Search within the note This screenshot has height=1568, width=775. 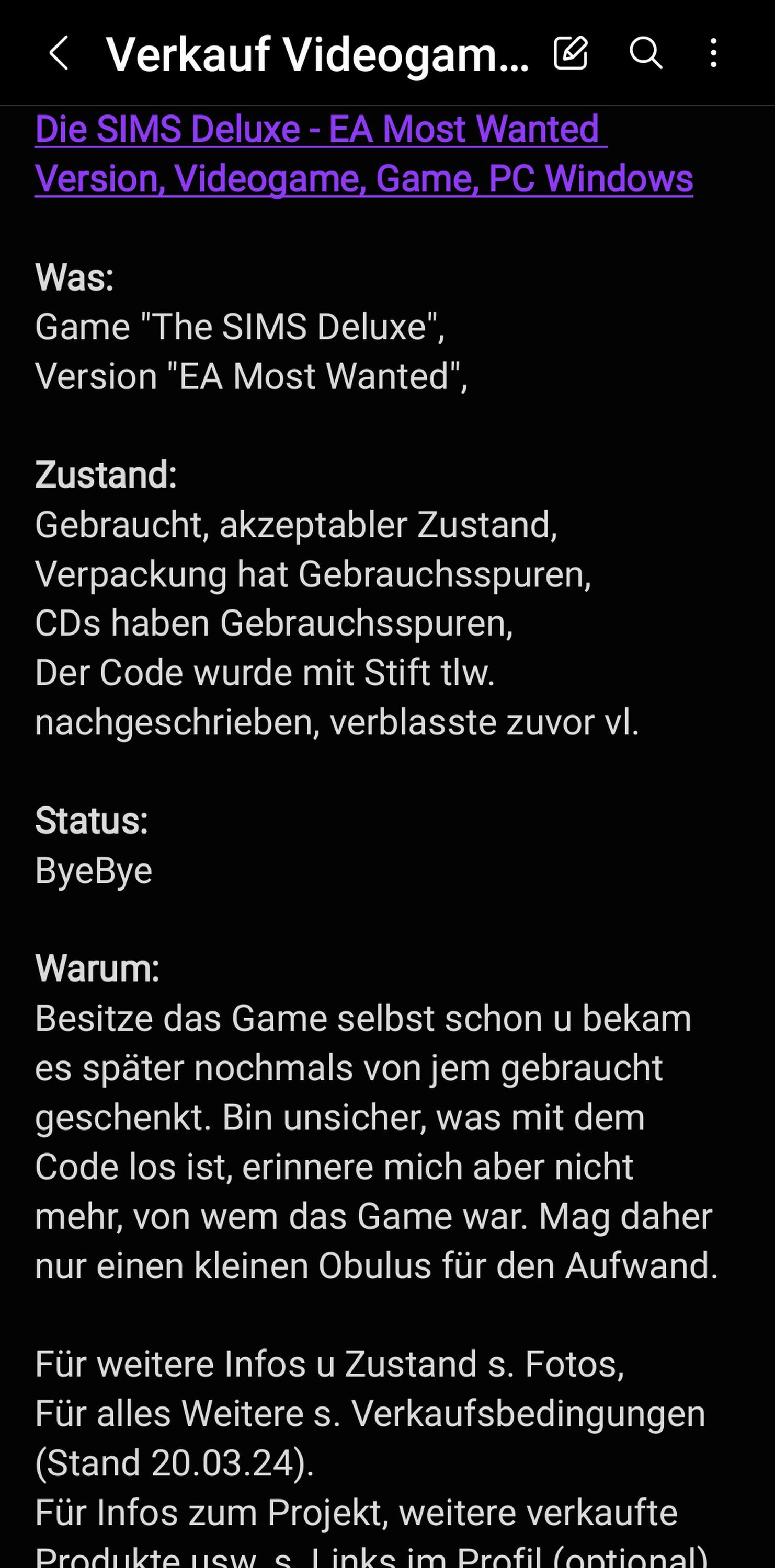point(645,53)
